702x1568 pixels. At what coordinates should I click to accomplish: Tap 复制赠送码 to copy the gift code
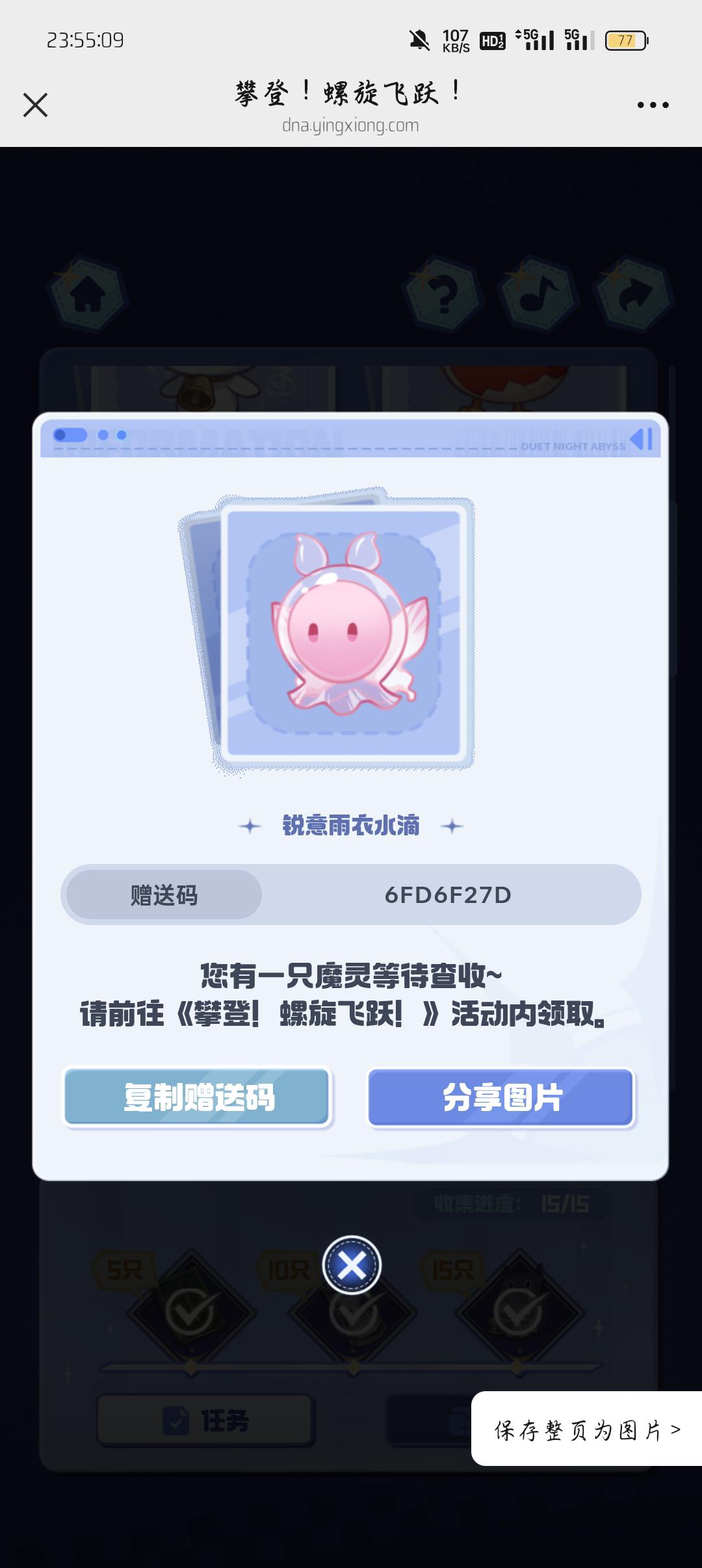[198, 1097]
